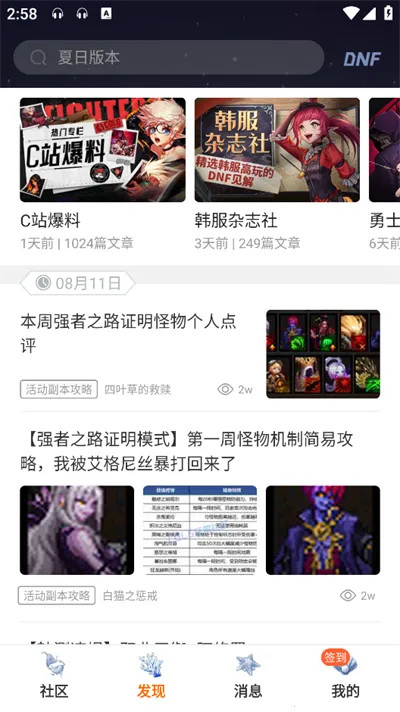The width and height of the screenshot is (400, 712).
Task: View the purple-haired monster image in second article
Action: 77,530
